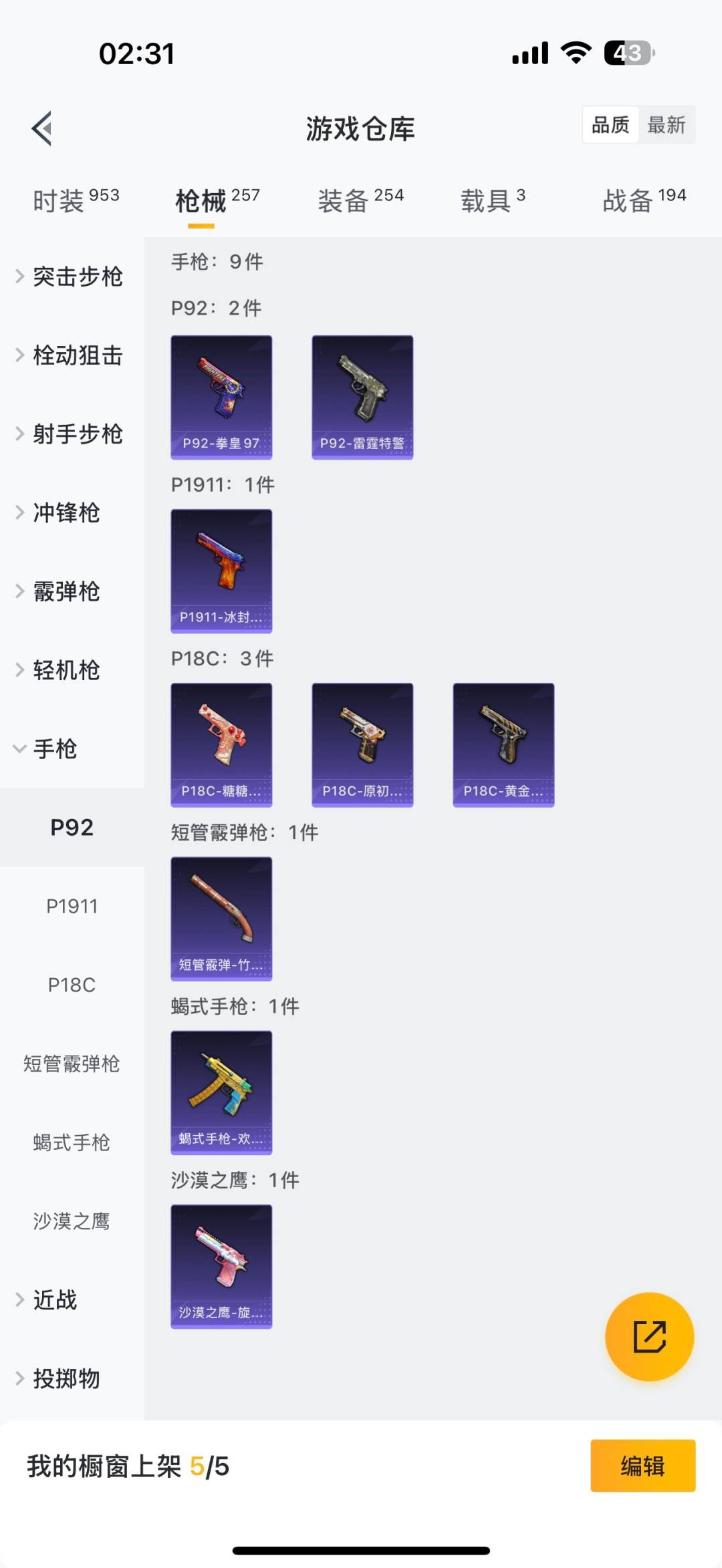Expand the 冲锋枪 category
722x1568 pixels.
click(x=66, y=513)
